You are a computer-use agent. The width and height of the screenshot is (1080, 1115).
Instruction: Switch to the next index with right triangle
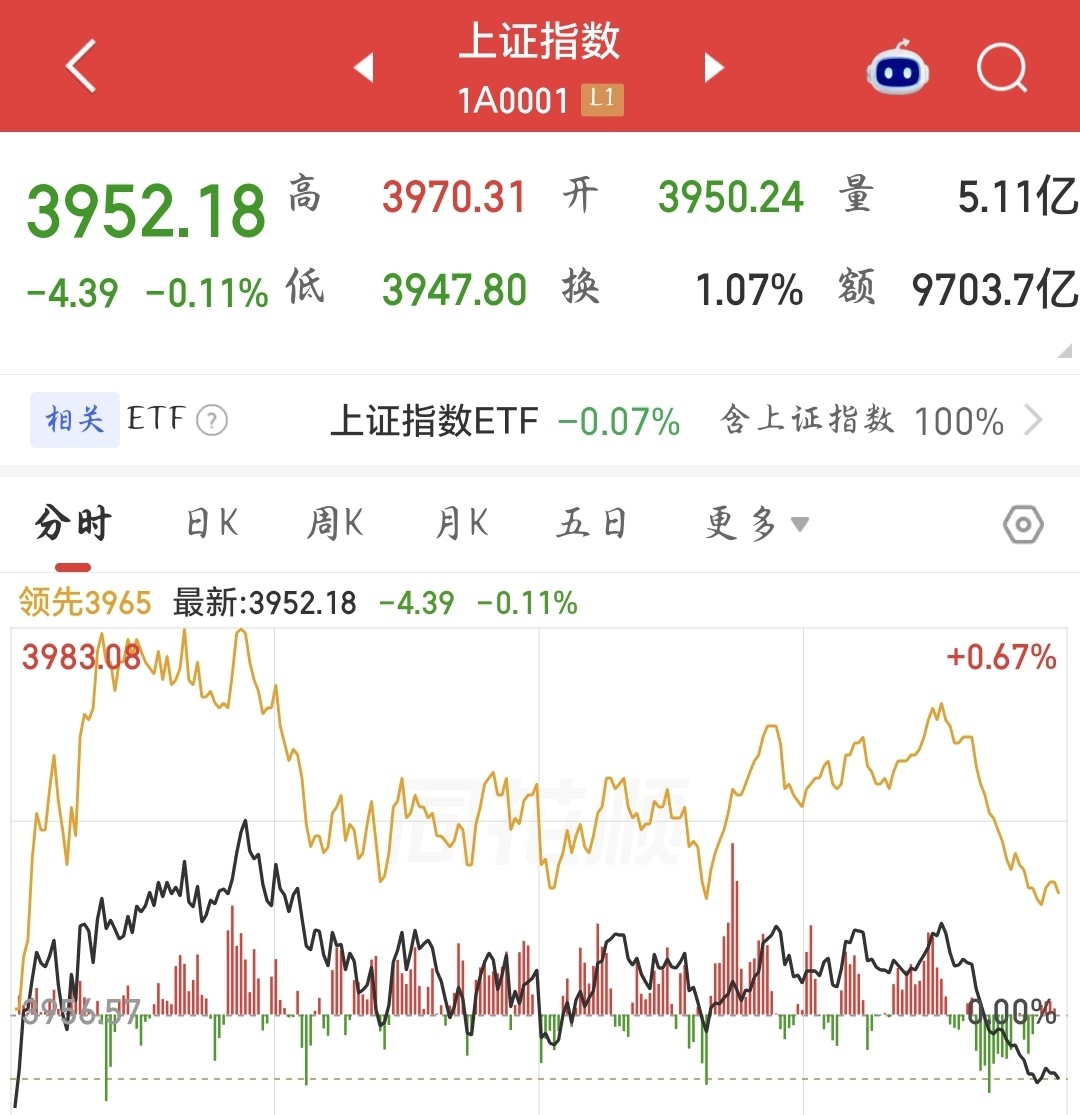tap(714, 68)
